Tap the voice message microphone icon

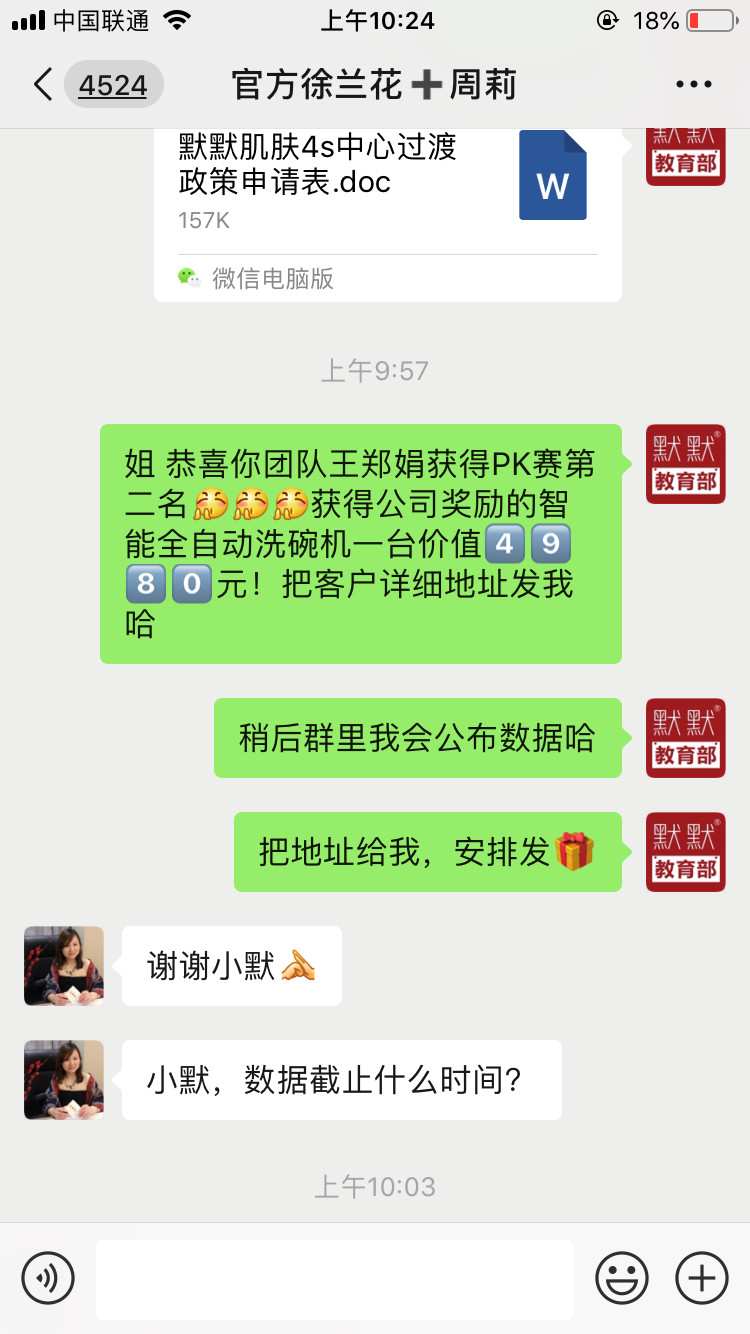tap(48, 1277)
